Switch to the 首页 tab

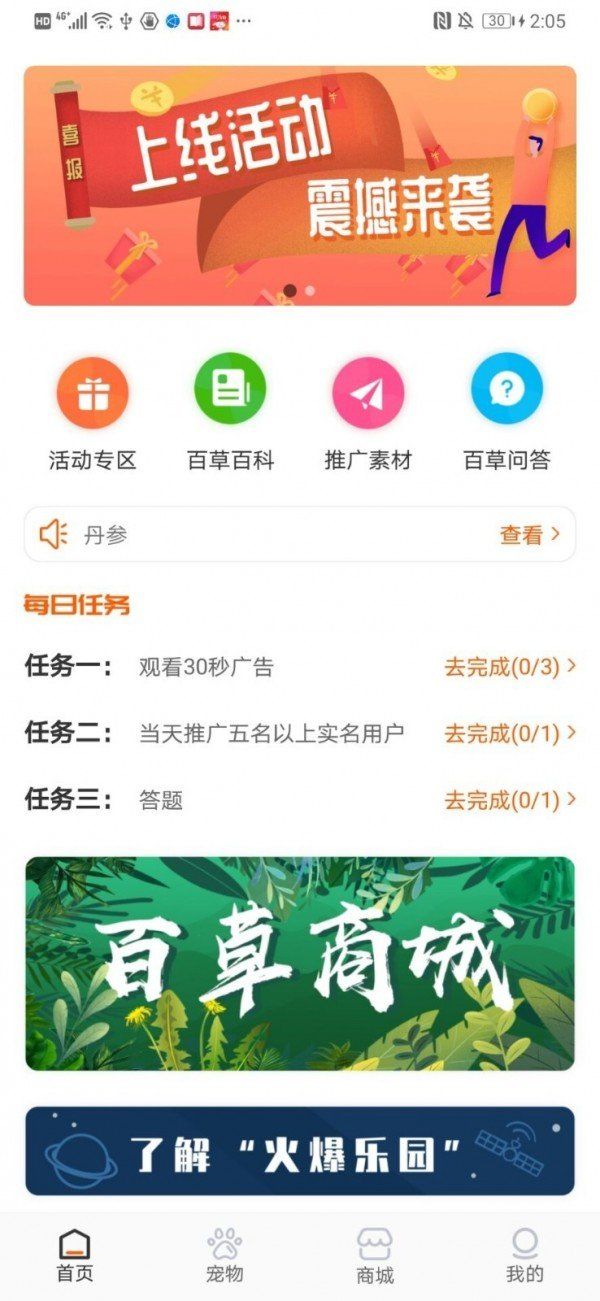[x=75, y=1256]
